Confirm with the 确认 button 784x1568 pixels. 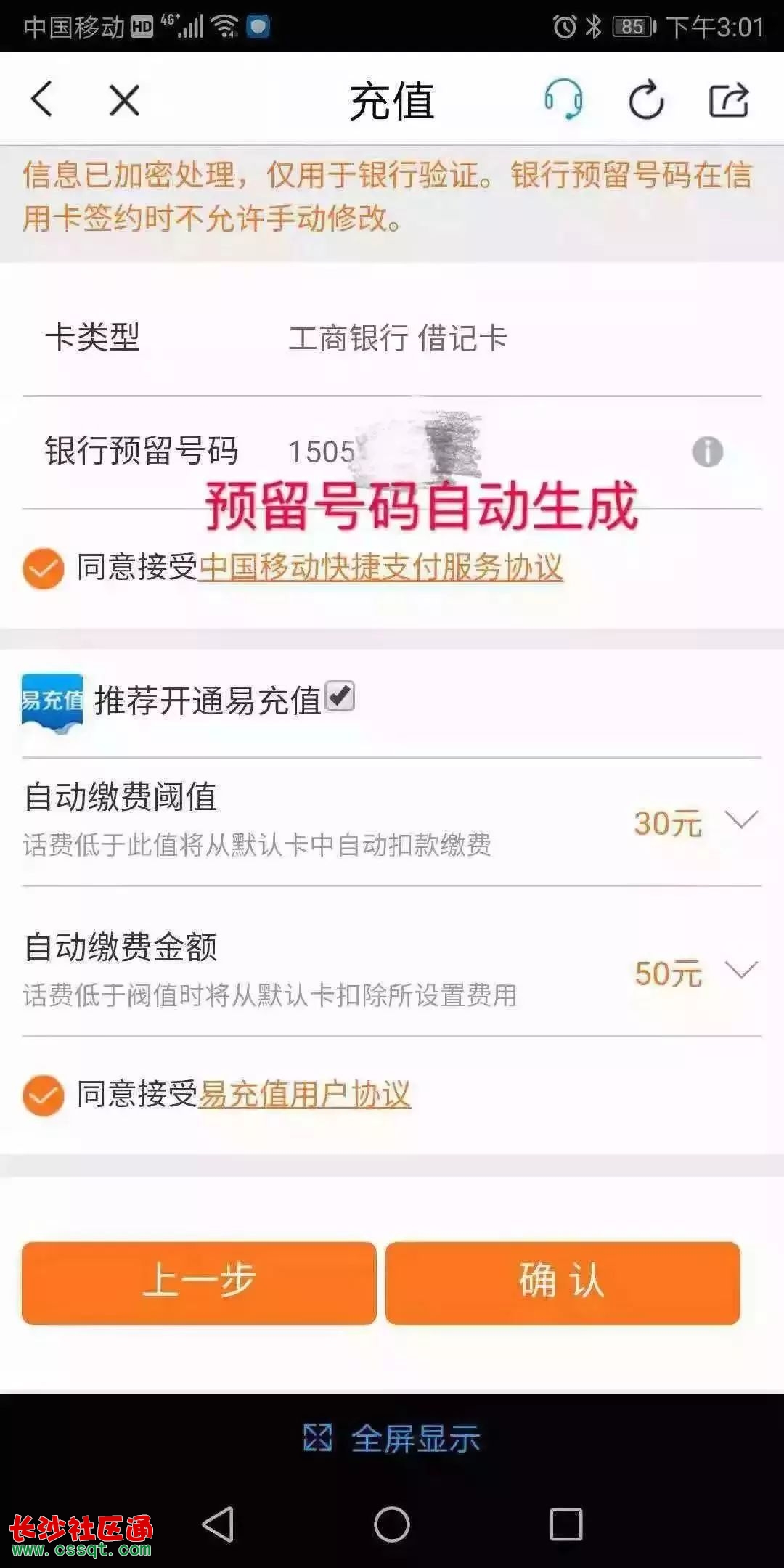pos(563,1282)
